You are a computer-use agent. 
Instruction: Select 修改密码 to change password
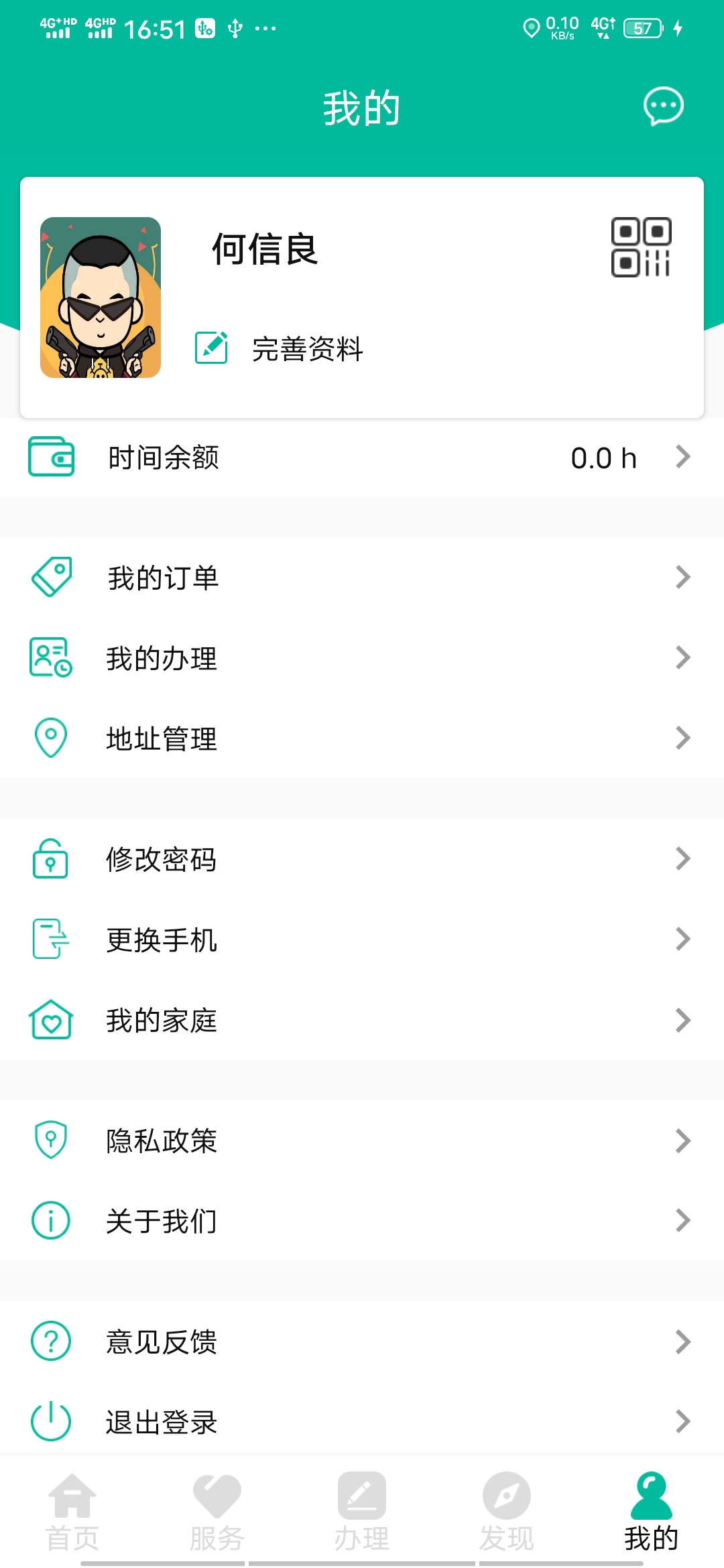tap(362, 859)
